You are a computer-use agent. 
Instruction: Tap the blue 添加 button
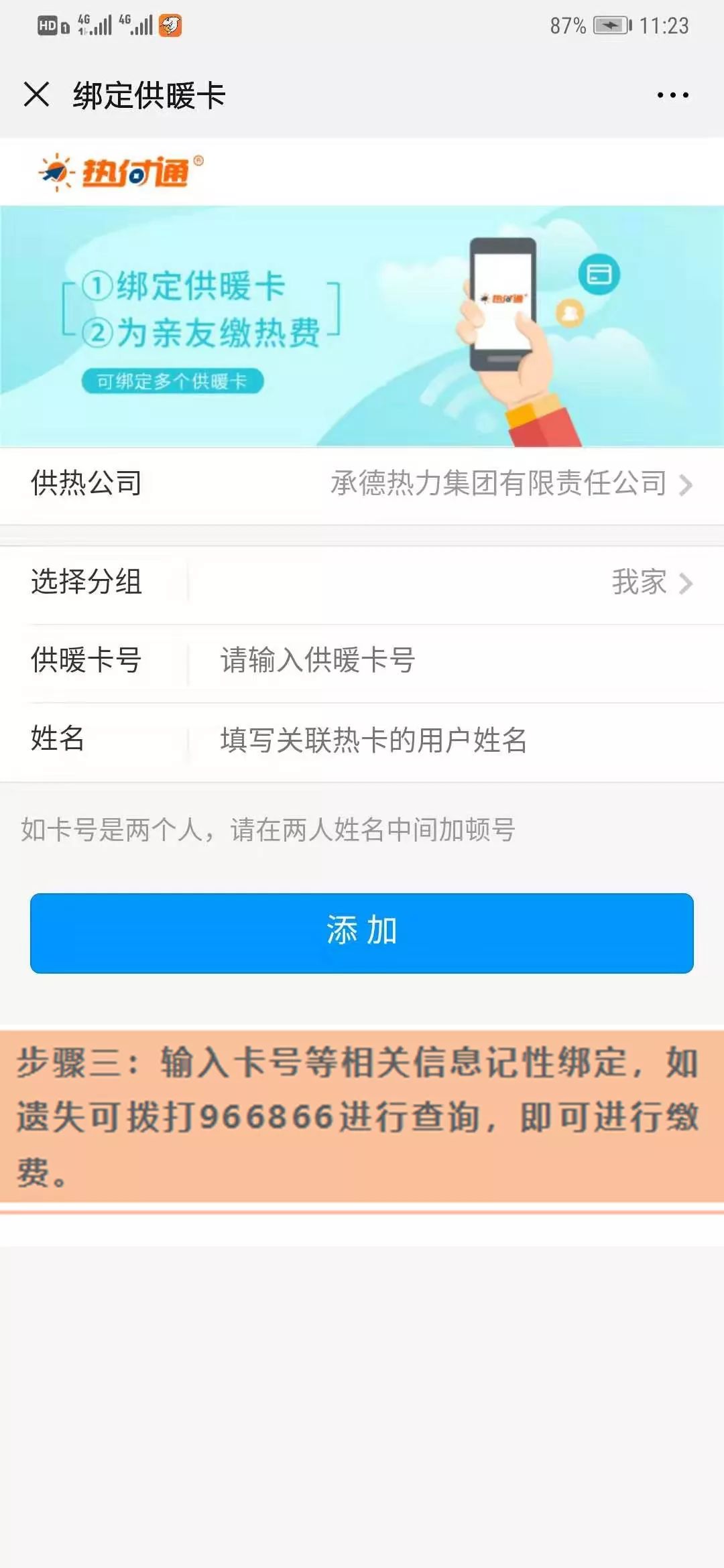pyautogui.click(x=362, y=933)
